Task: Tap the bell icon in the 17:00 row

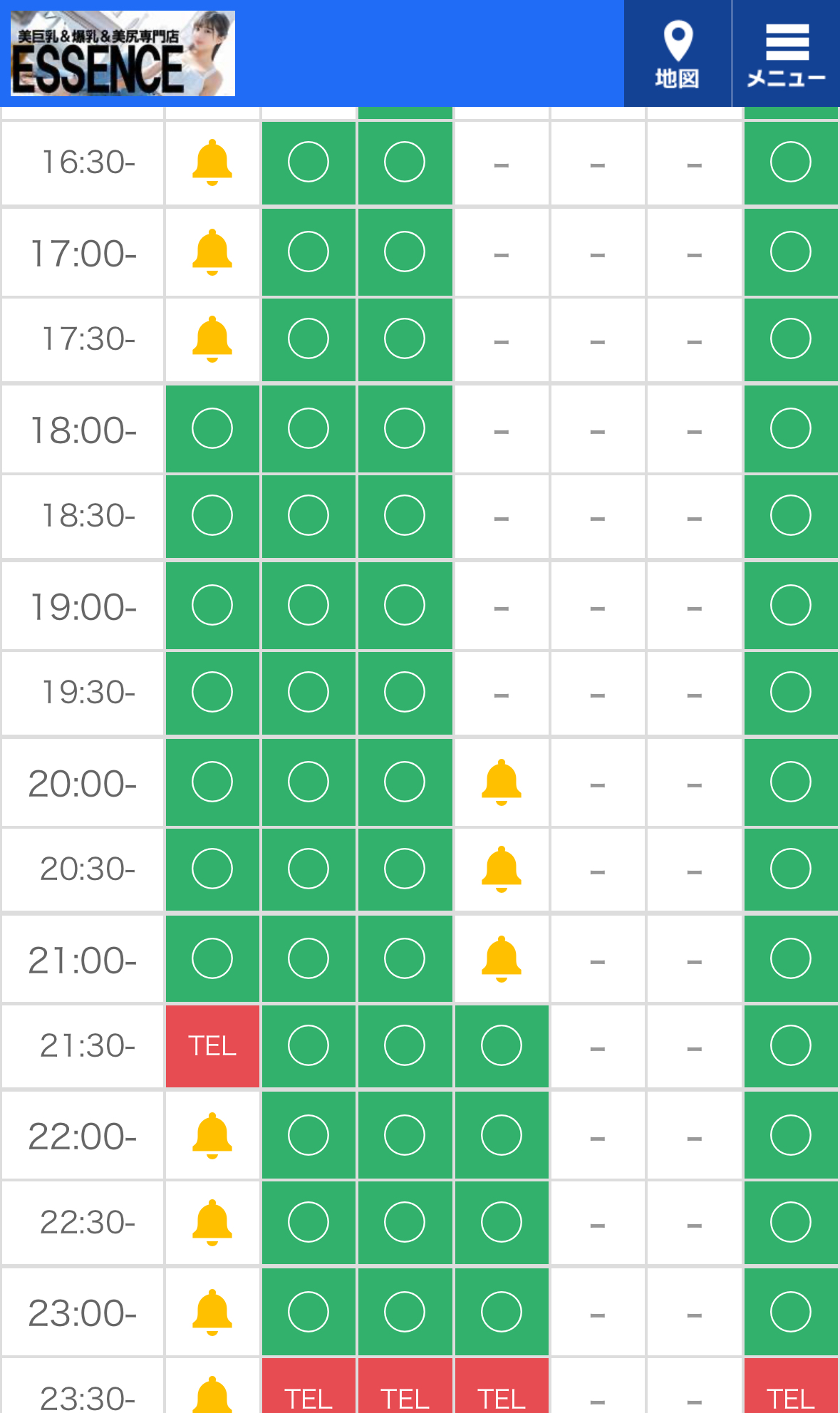Action: coord(212,252)
